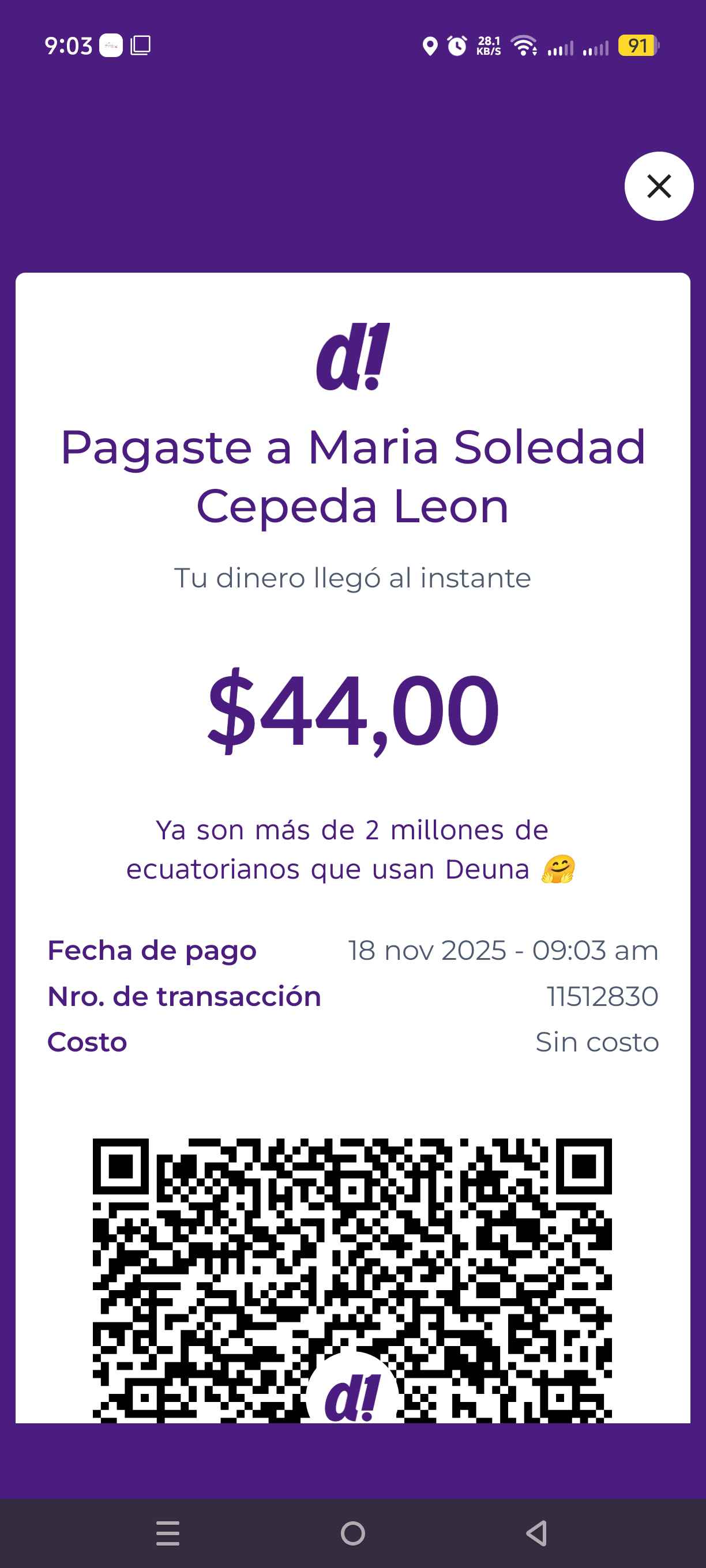Go to the phone home screen
Viewport: 706px width, 1568px height.
click(352, 1533)
